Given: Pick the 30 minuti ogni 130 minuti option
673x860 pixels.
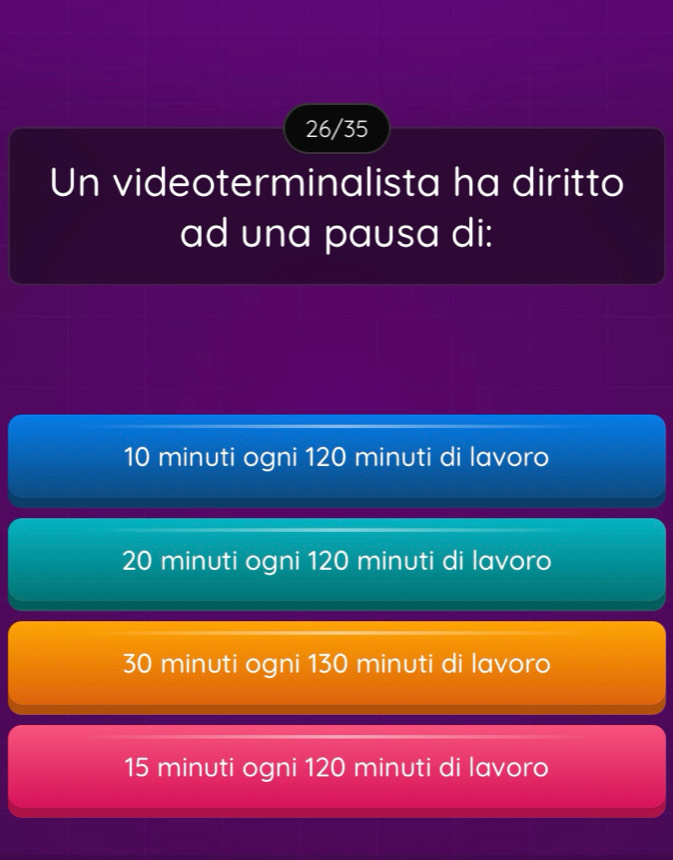Looking at the screenshot, I should coord(336,664).
